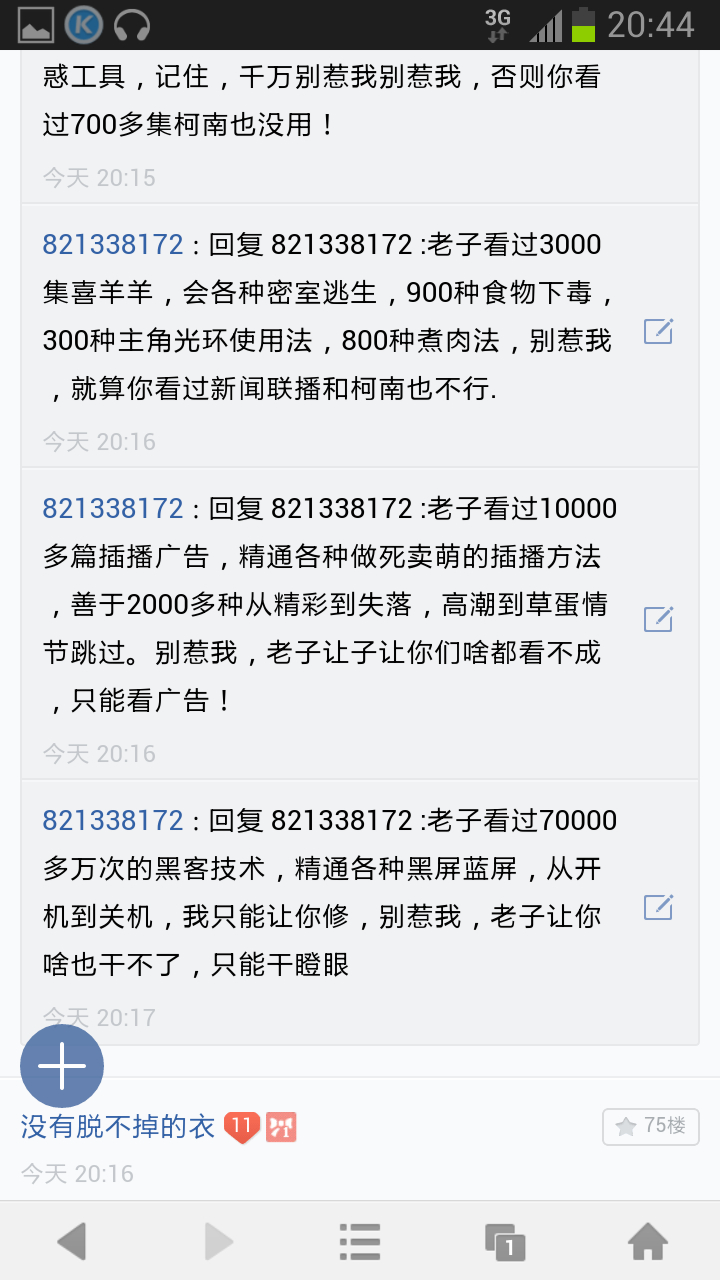Screen dimensions: 720x1280
Task: Tap the edit icon beside the 70000多万次黑客技术 reply
Action: pos(658,907)
